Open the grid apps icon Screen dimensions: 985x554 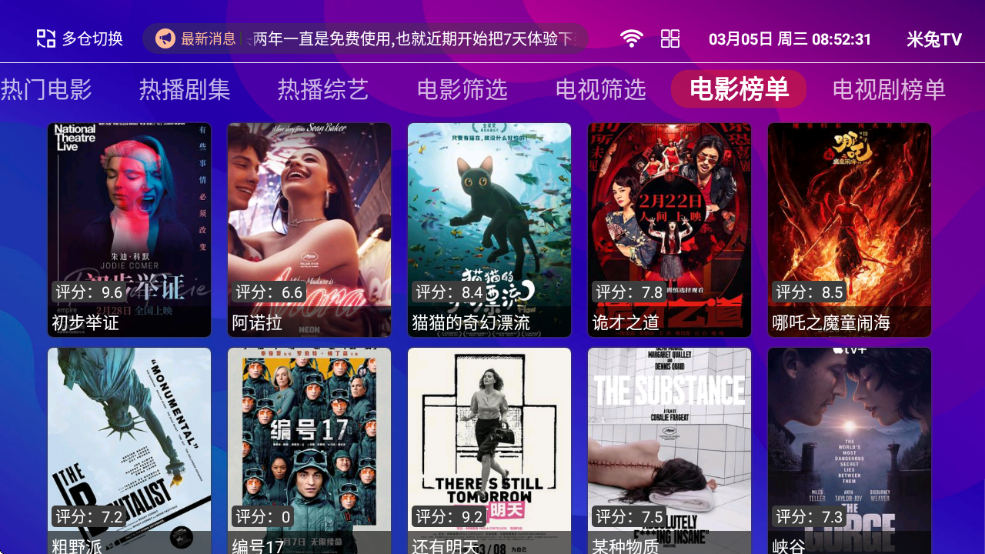pos(670,39)
